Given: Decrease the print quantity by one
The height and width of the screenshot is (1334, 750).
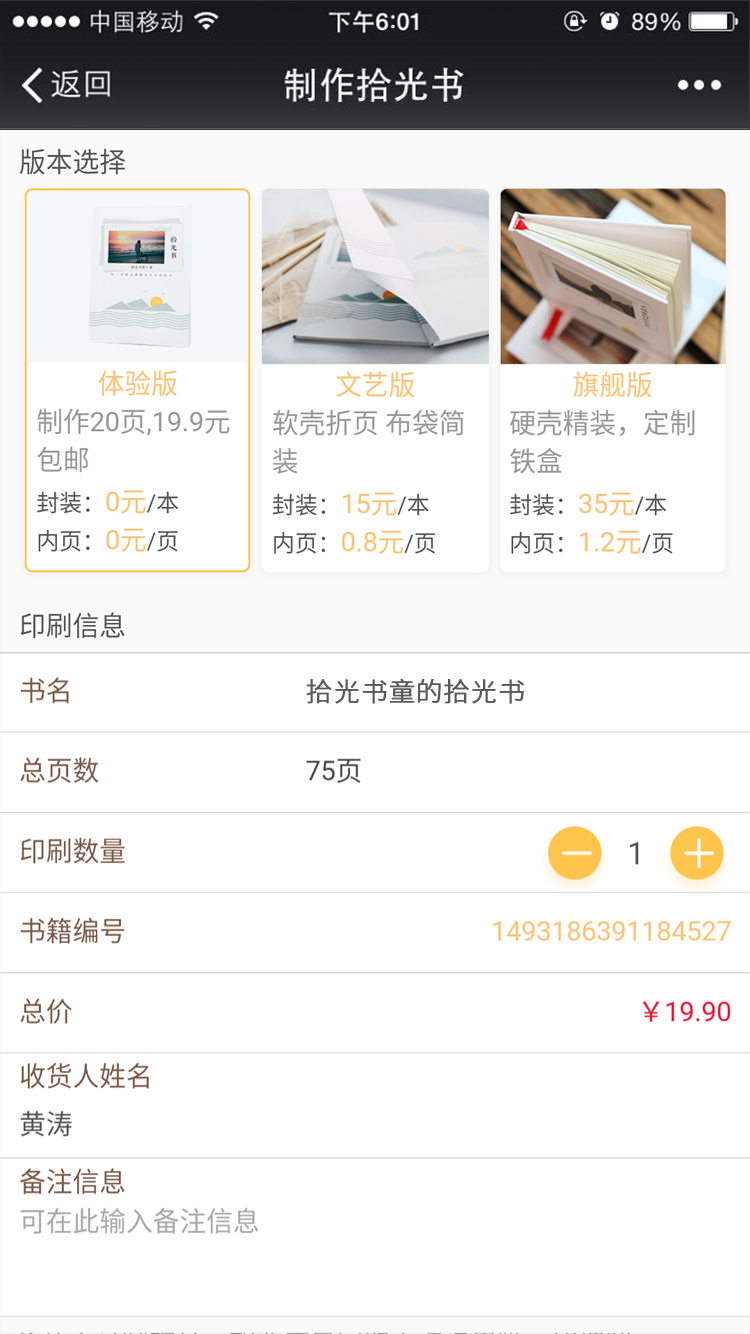Looking at the screenshot, I should point(575,853).
